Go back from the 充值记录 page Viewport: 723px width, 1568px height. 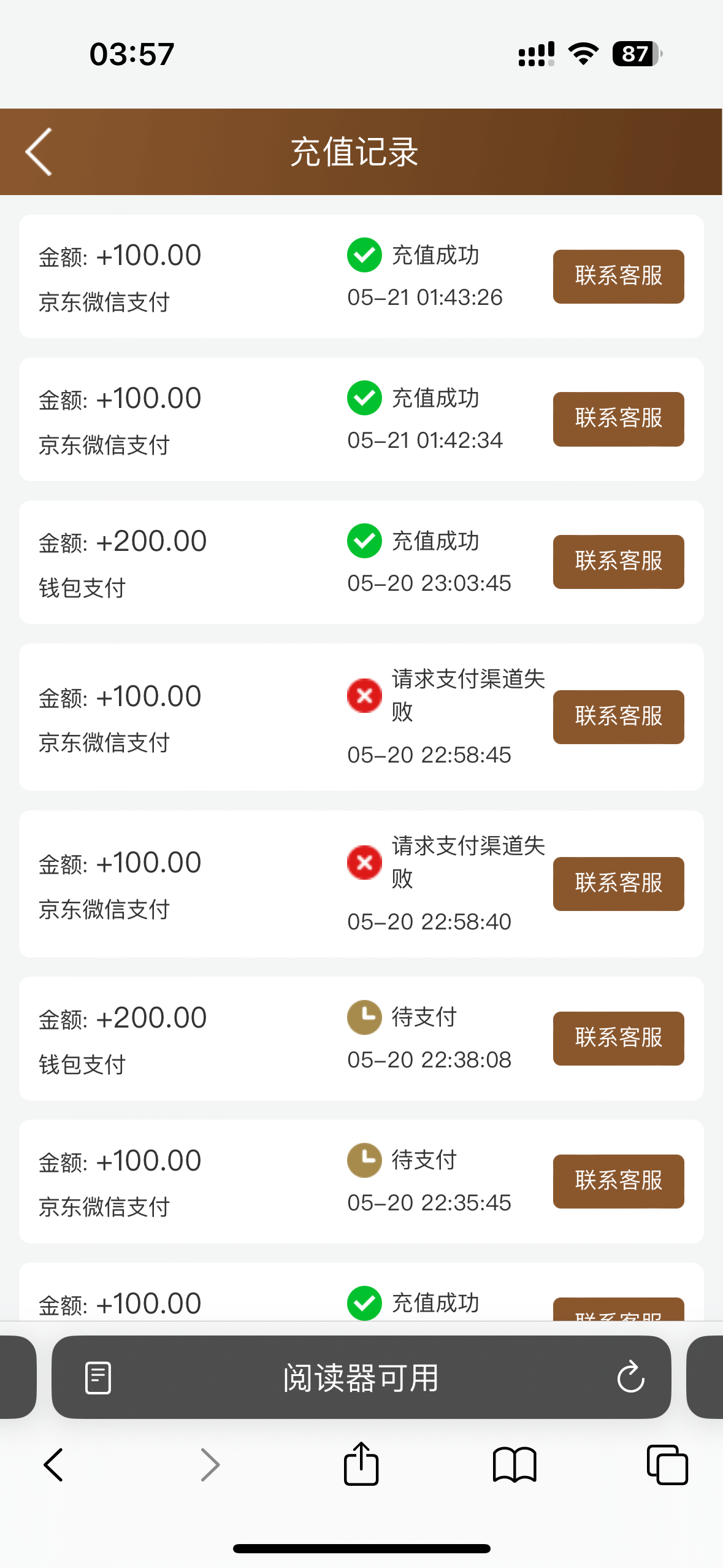(39, 152)
